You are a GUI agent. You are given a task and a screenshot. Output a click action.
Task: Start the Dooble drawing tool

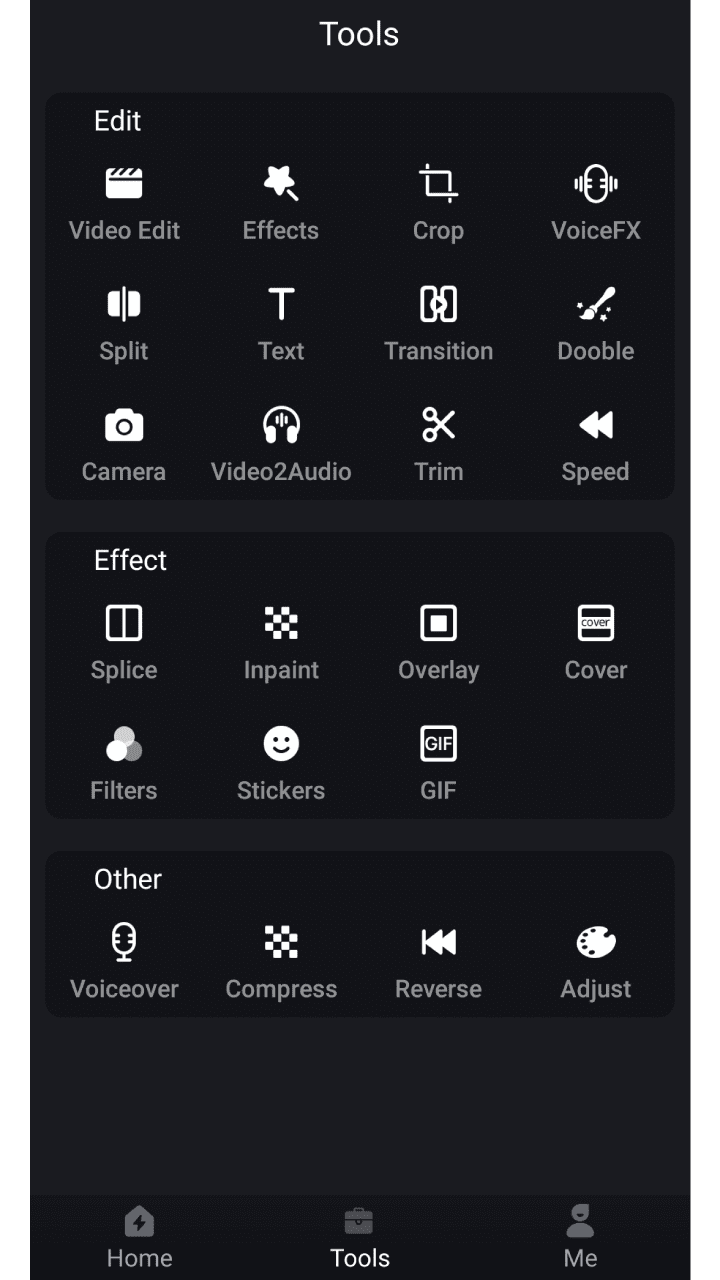(x=596, y=323)
